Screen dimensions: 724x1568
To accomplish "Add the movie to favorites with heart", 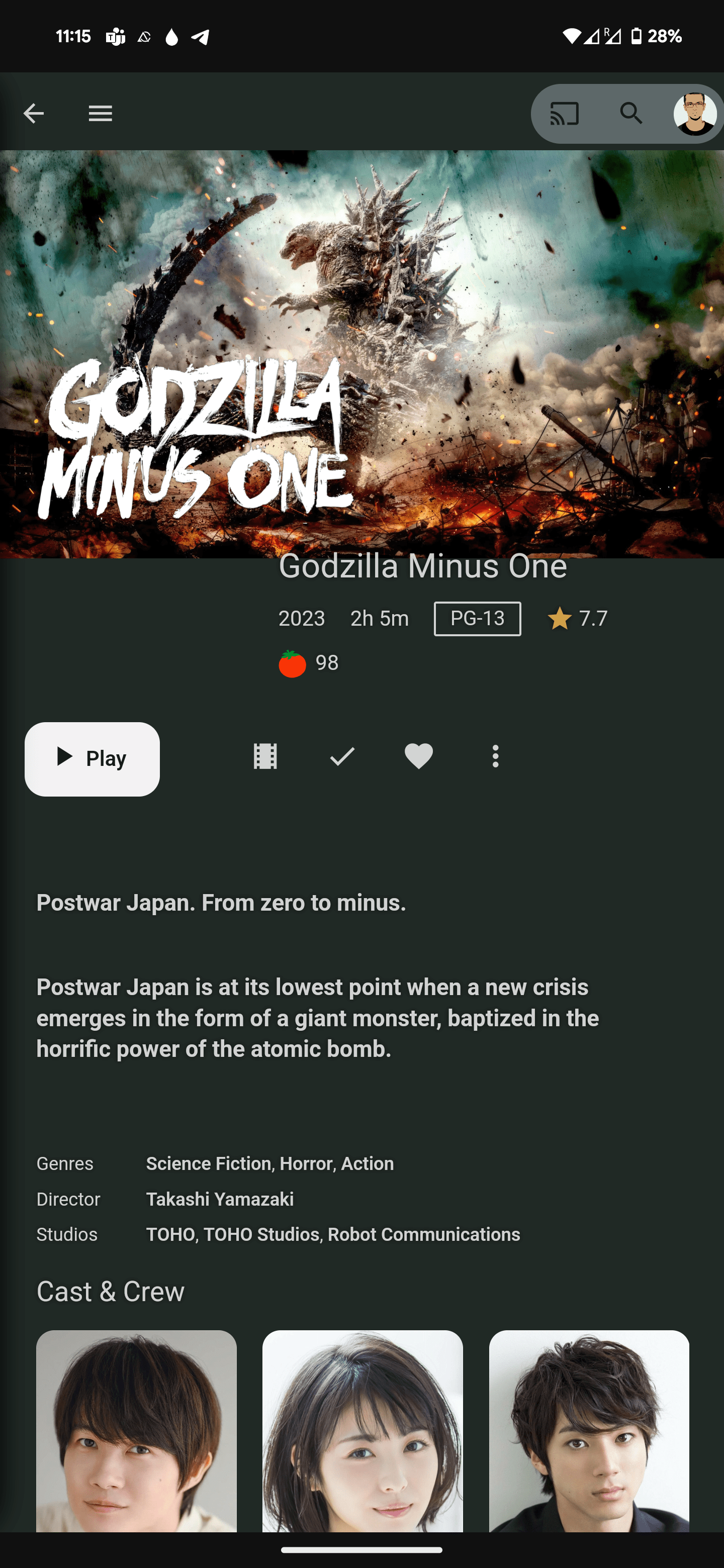I will coord(418,756).
